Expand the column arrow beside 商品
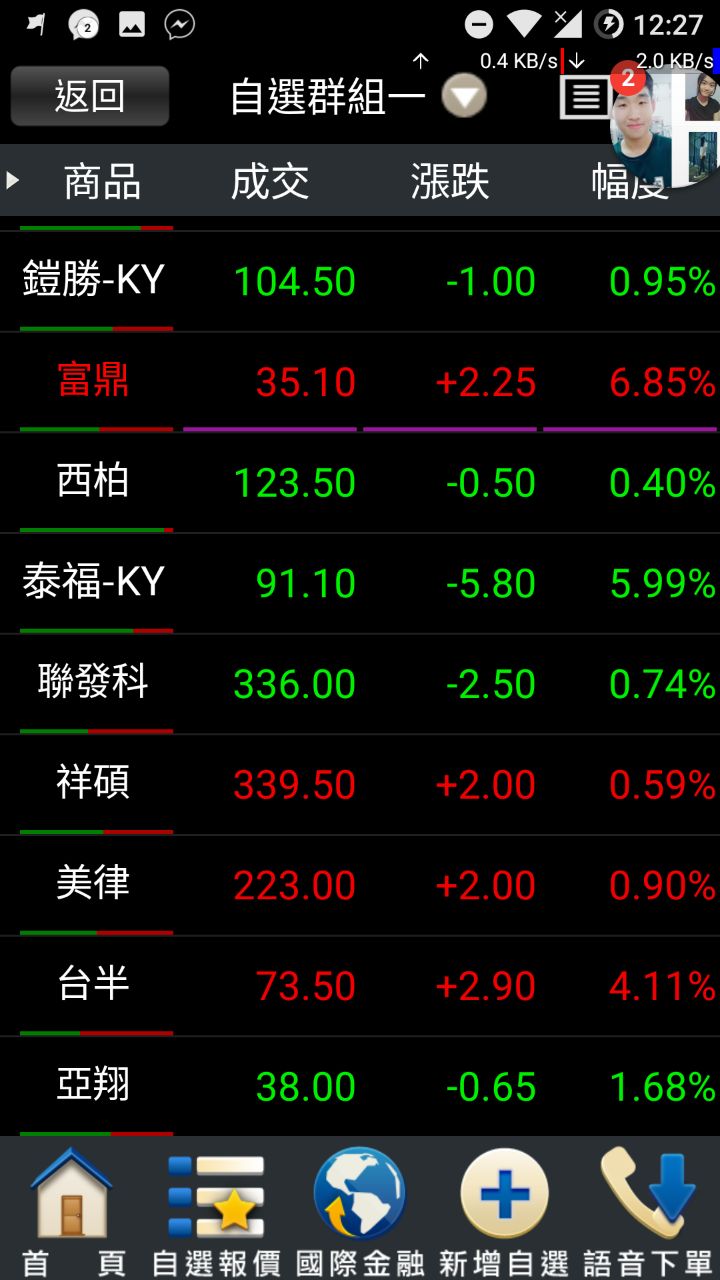Screen dimensions: 720x1280 (x=13, y=180)
